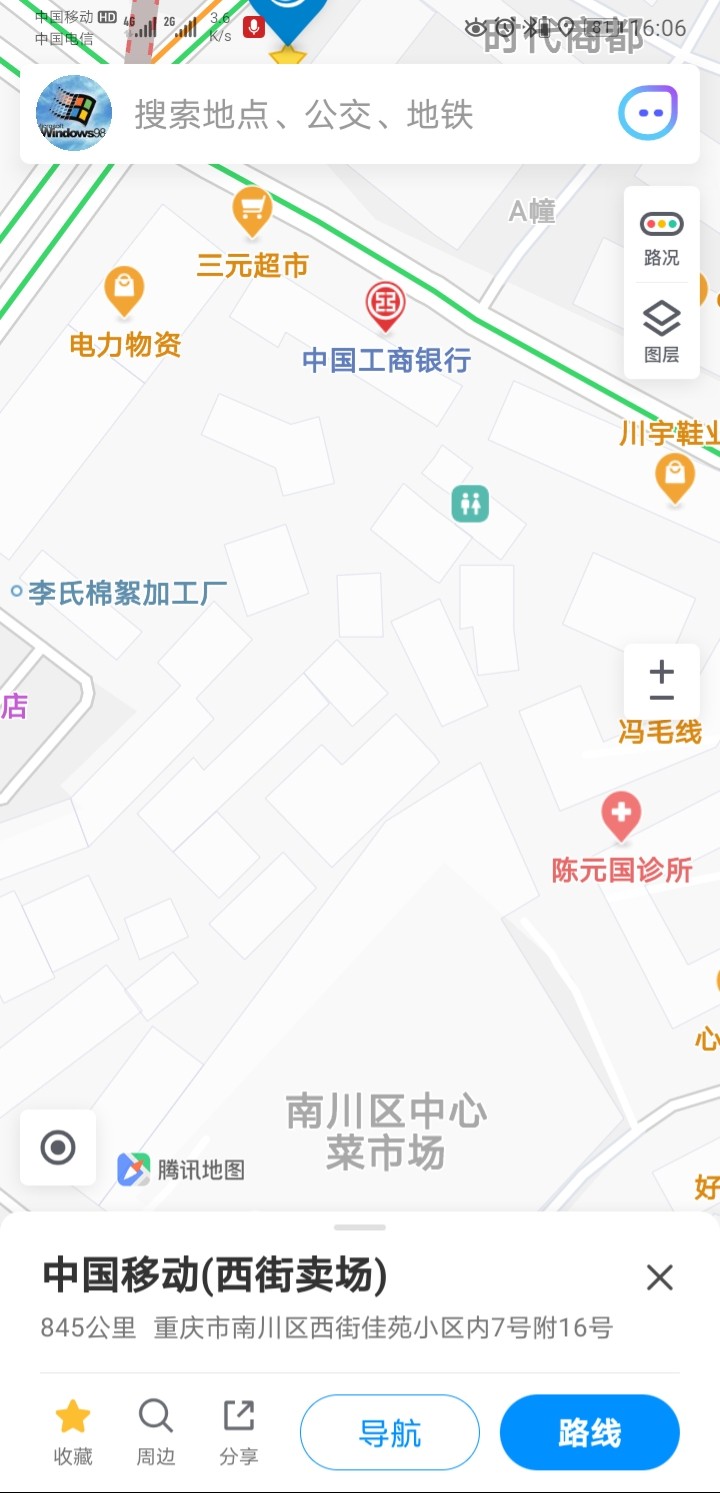Viewport: 720px width, 1493px height.
Task: View 路线 route options
Action: click(x=590, y=1433)
